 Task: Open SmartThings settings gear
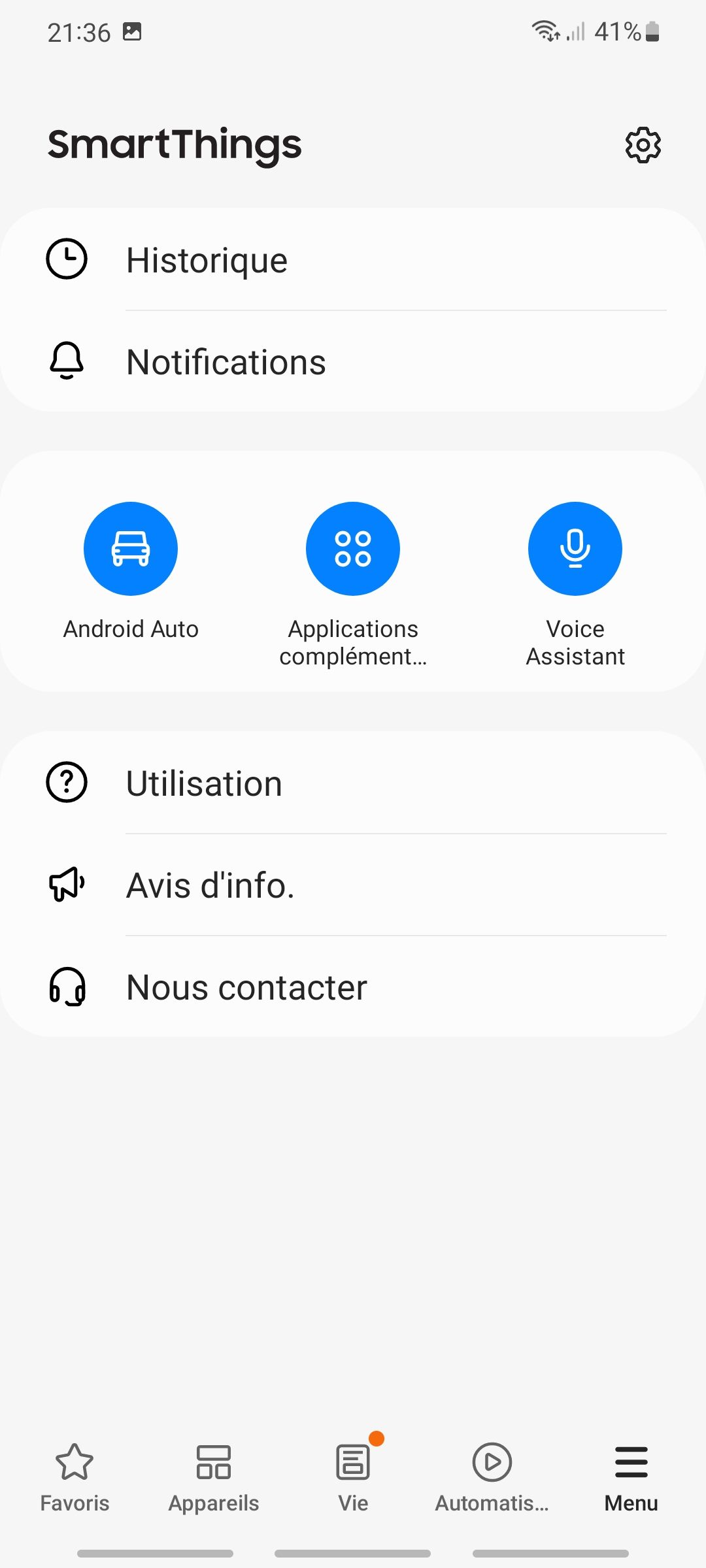641,145
